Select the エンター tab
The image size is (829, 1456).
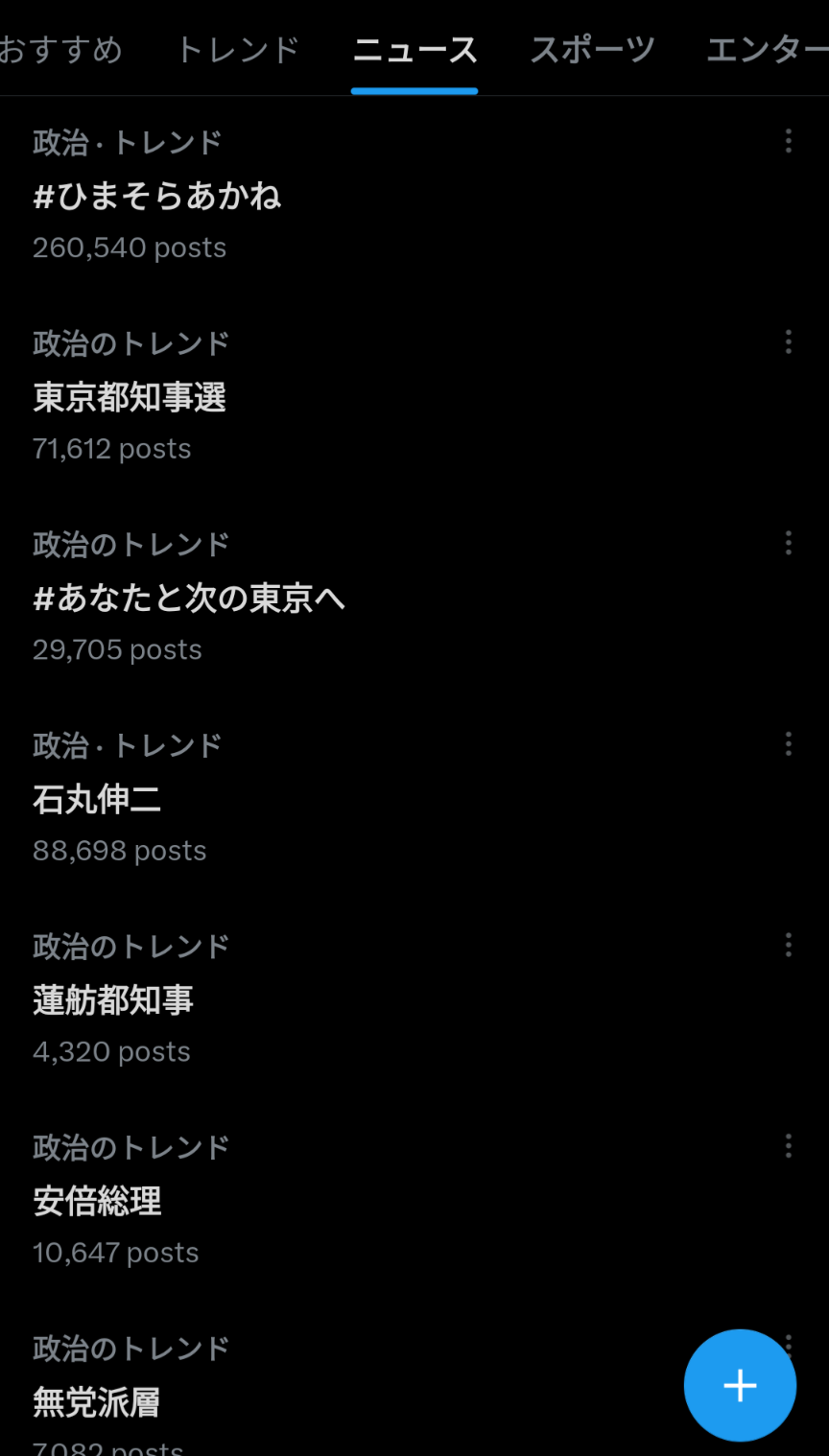(768, 49)
